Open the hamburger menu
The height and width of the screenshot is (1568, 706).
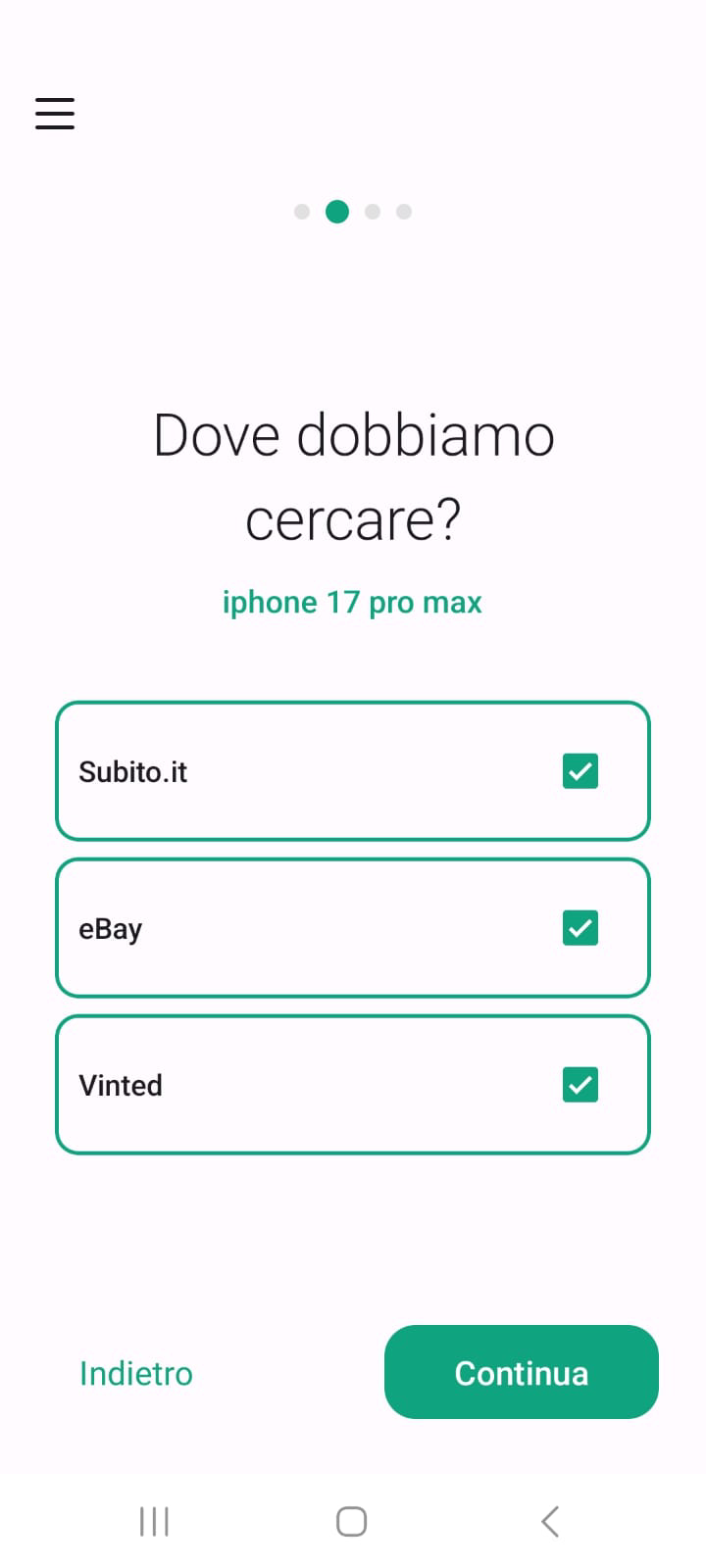pos(54,113)
